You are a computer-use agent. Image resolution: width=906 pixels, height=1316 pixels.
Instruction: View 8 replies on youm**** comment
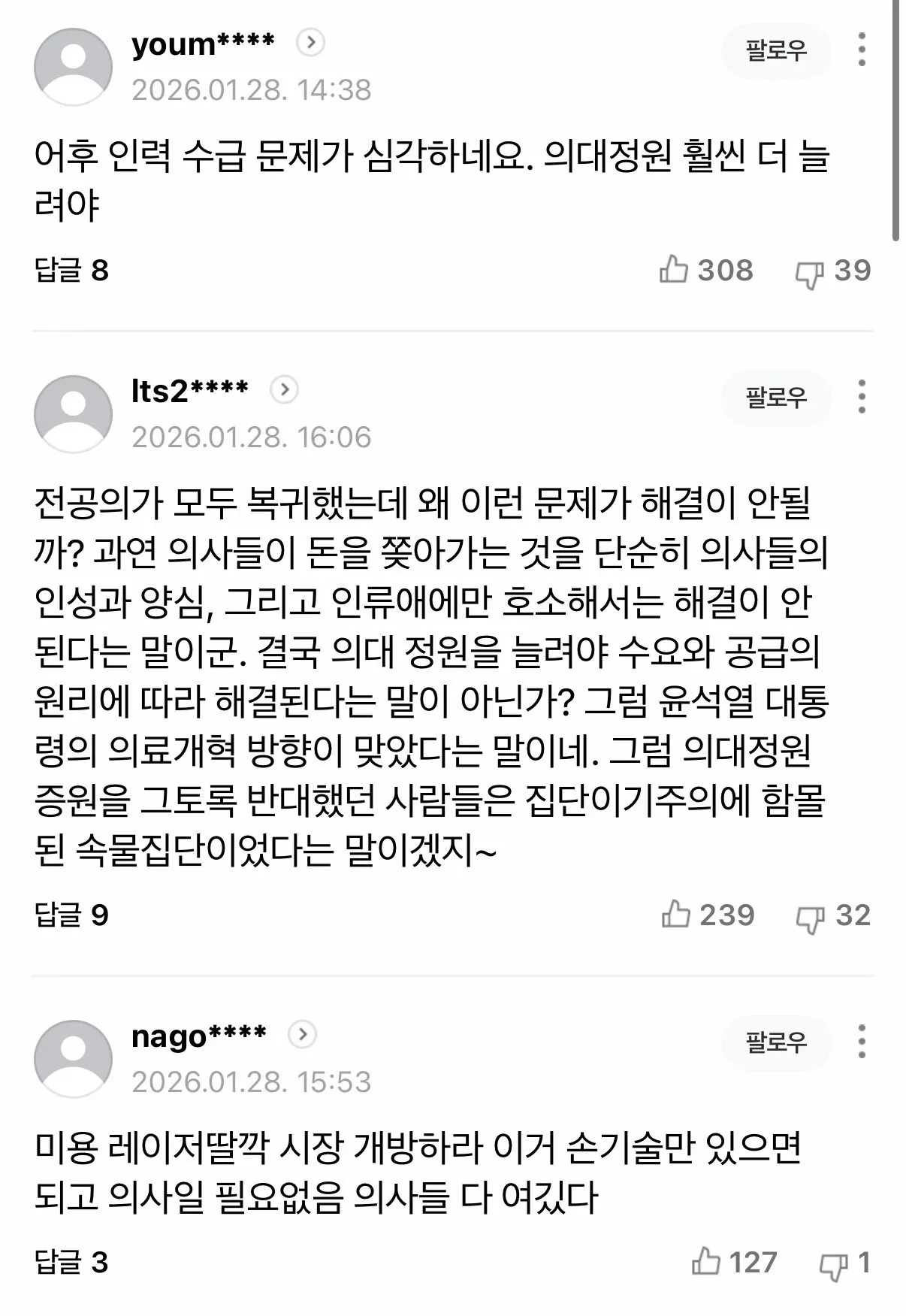coord(72,271)
